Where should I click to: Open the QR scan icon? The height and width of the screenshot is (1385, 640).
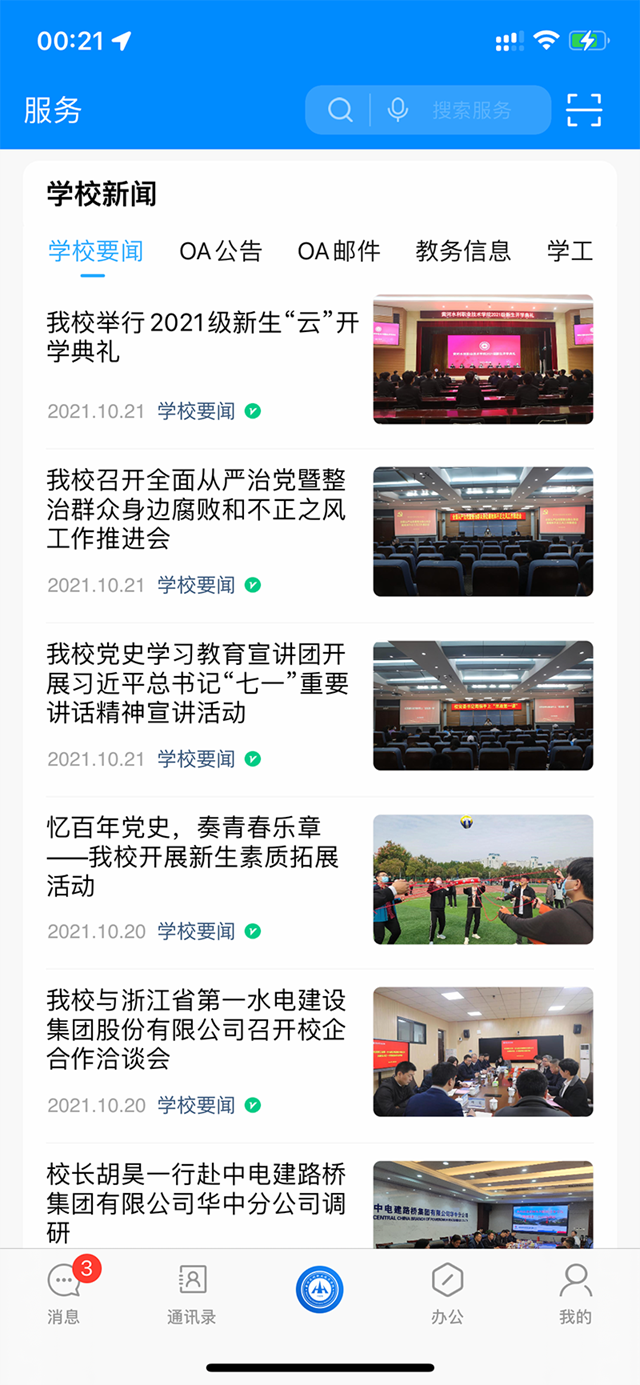click(584, 110)
